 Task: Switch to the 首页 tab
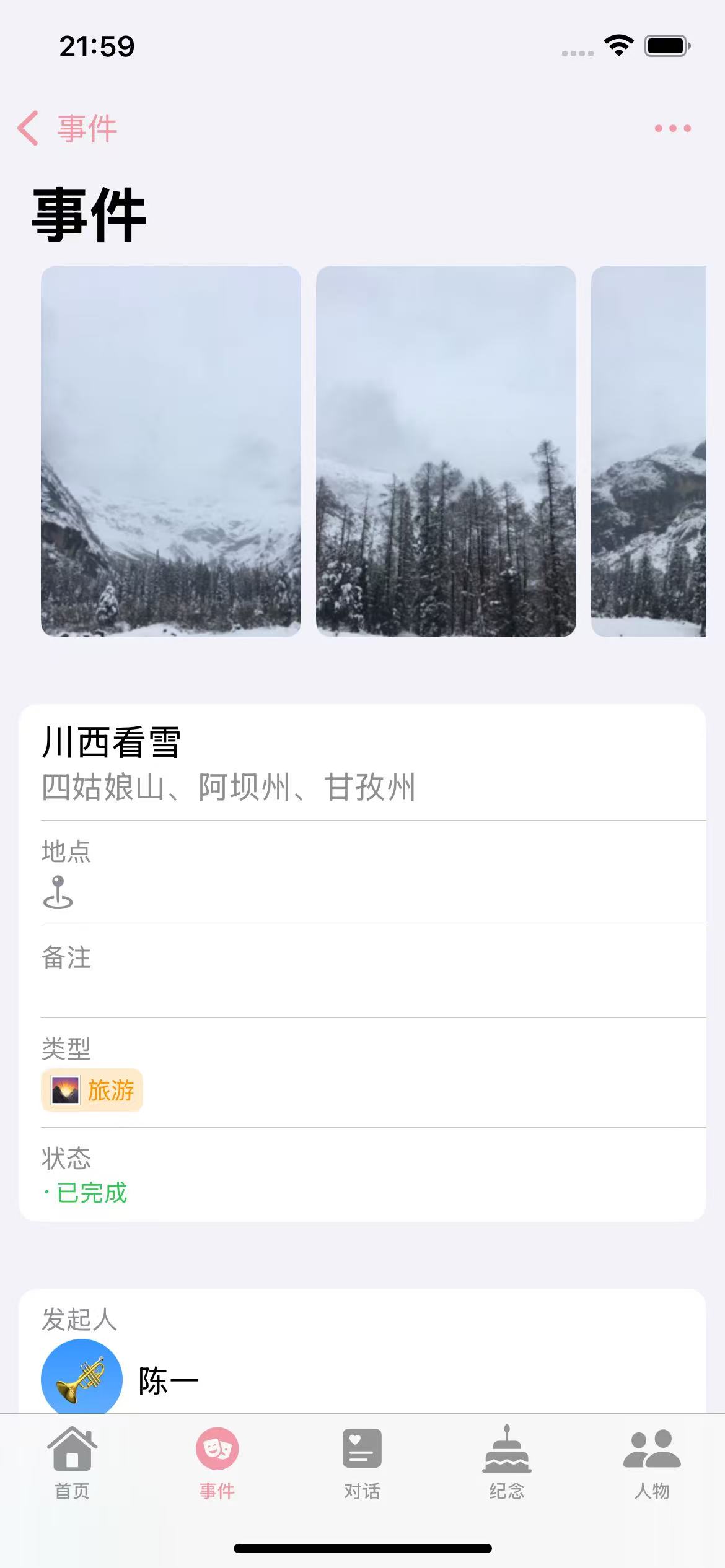point(72,1463)
